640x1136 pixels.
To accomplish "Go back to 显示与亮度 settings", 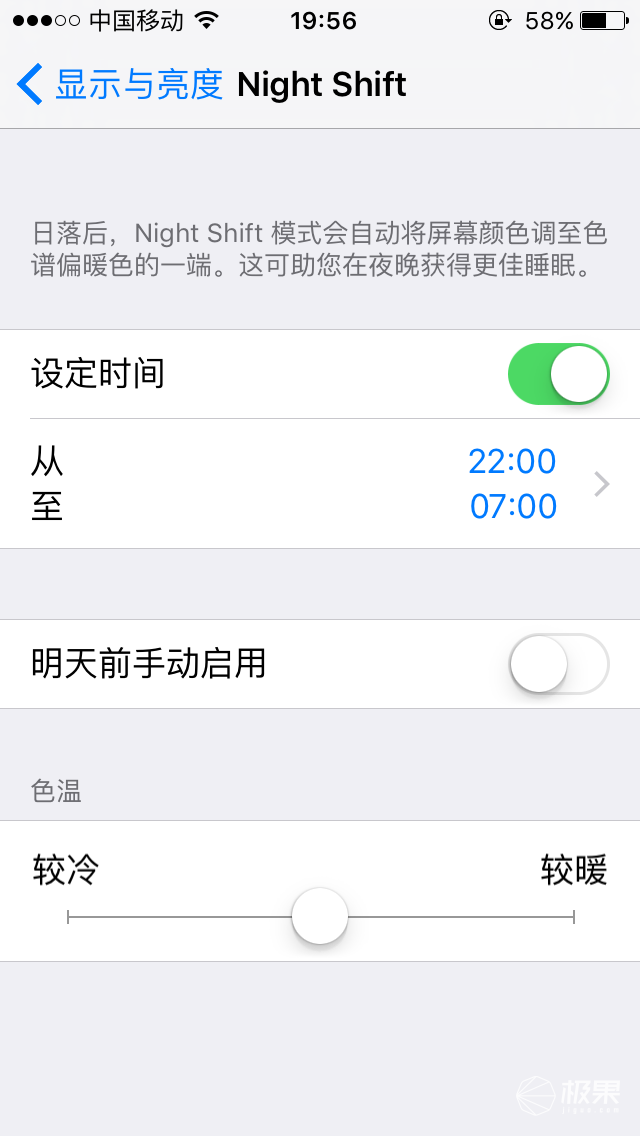I will [x=120, y=85].
